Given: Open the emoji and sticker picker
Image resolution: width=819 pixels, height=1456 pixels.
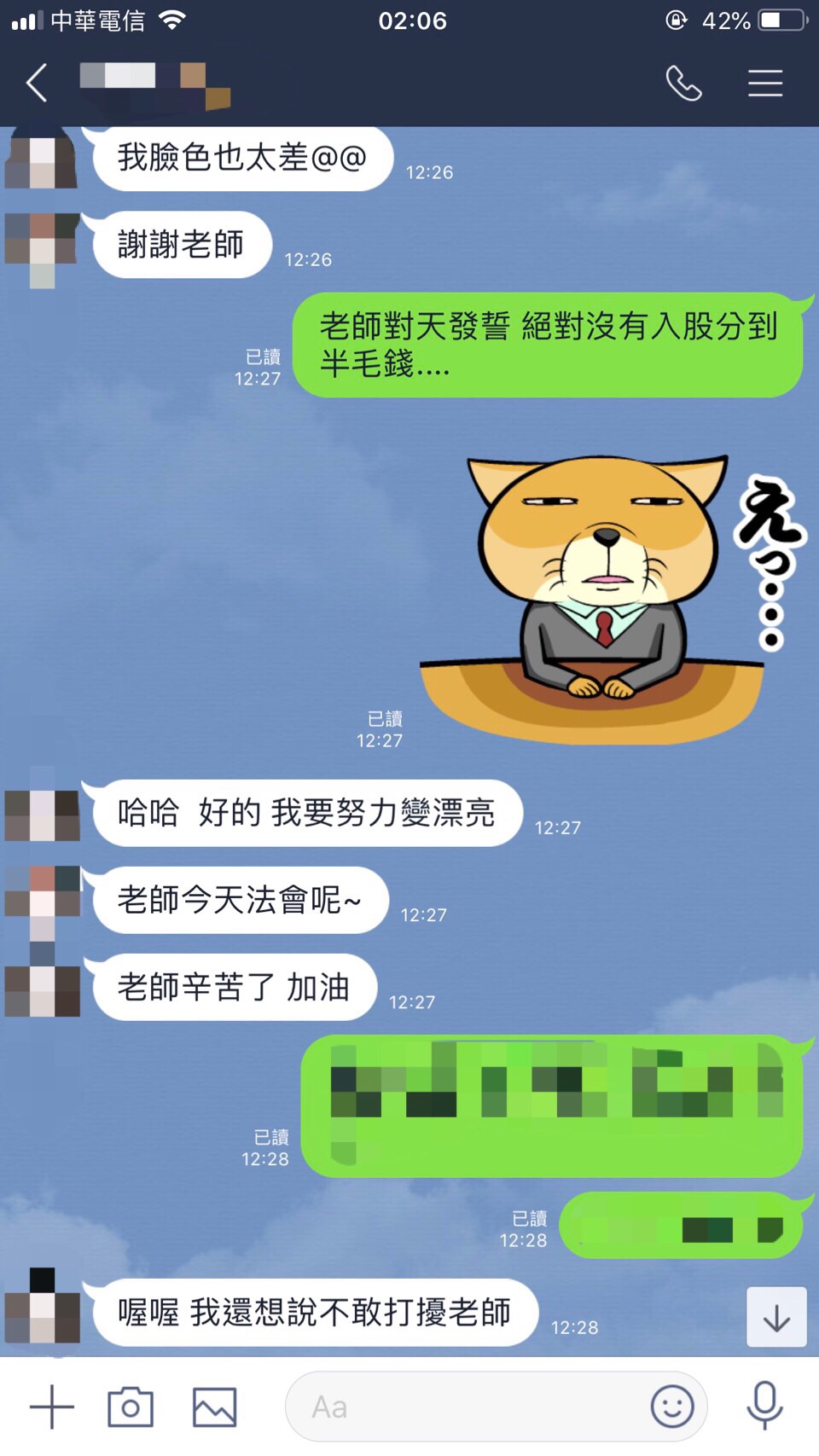Looking at the screenshot, I should 671,1407.
